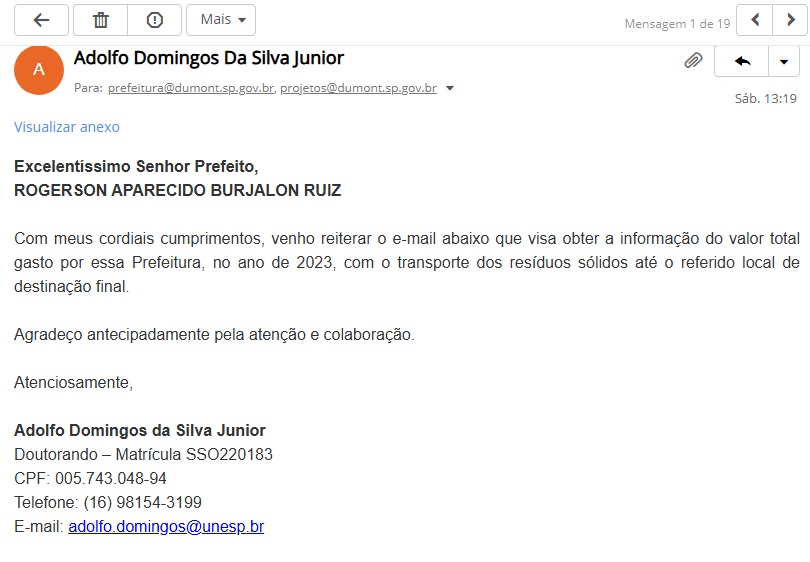810x562 pixels.
Task: Open the adolfo.domingos@unesp.br email link
Action: coord(166,526)
